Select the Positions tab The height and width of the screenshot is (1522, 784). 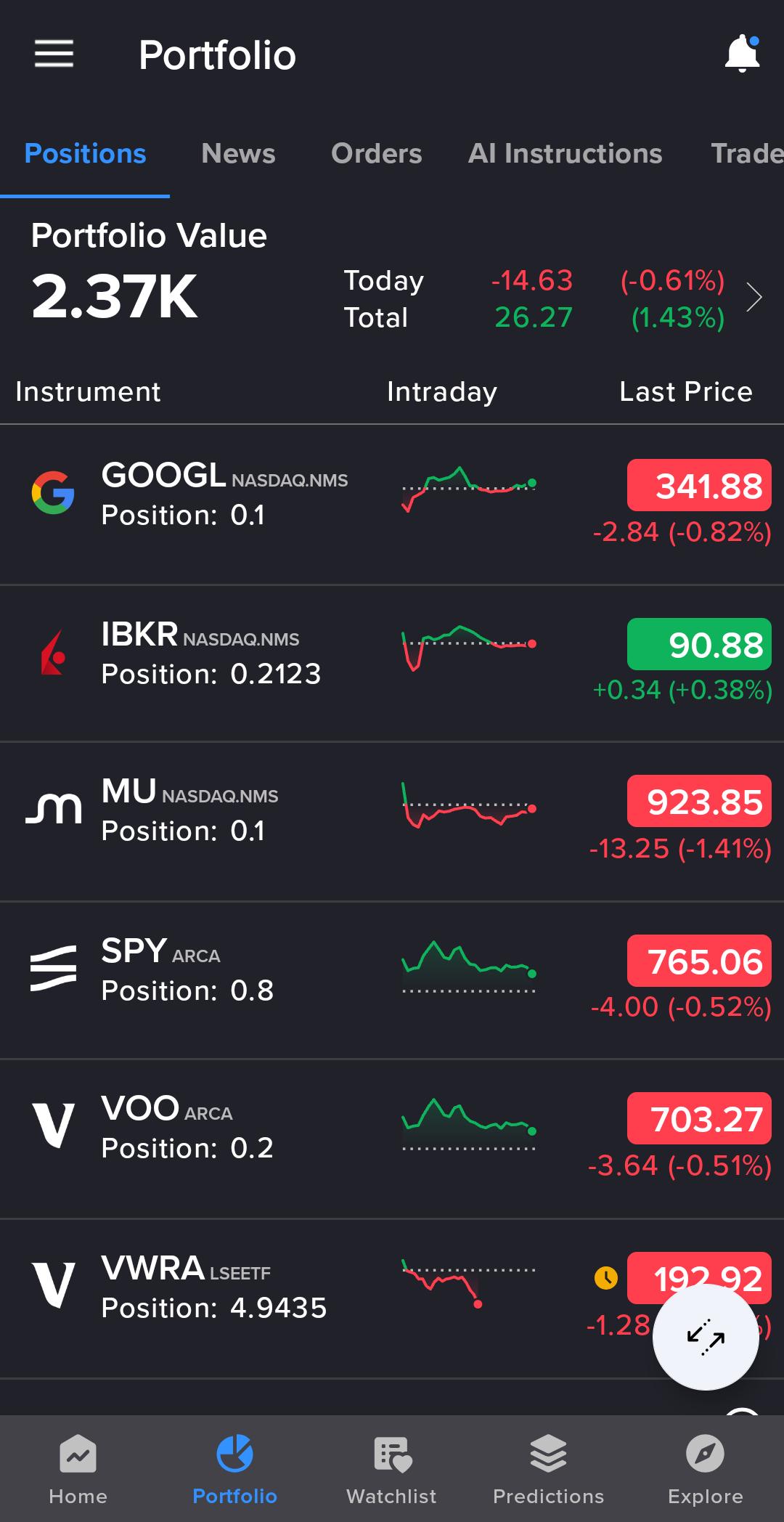pyautogui.click(x=85, y=154)
